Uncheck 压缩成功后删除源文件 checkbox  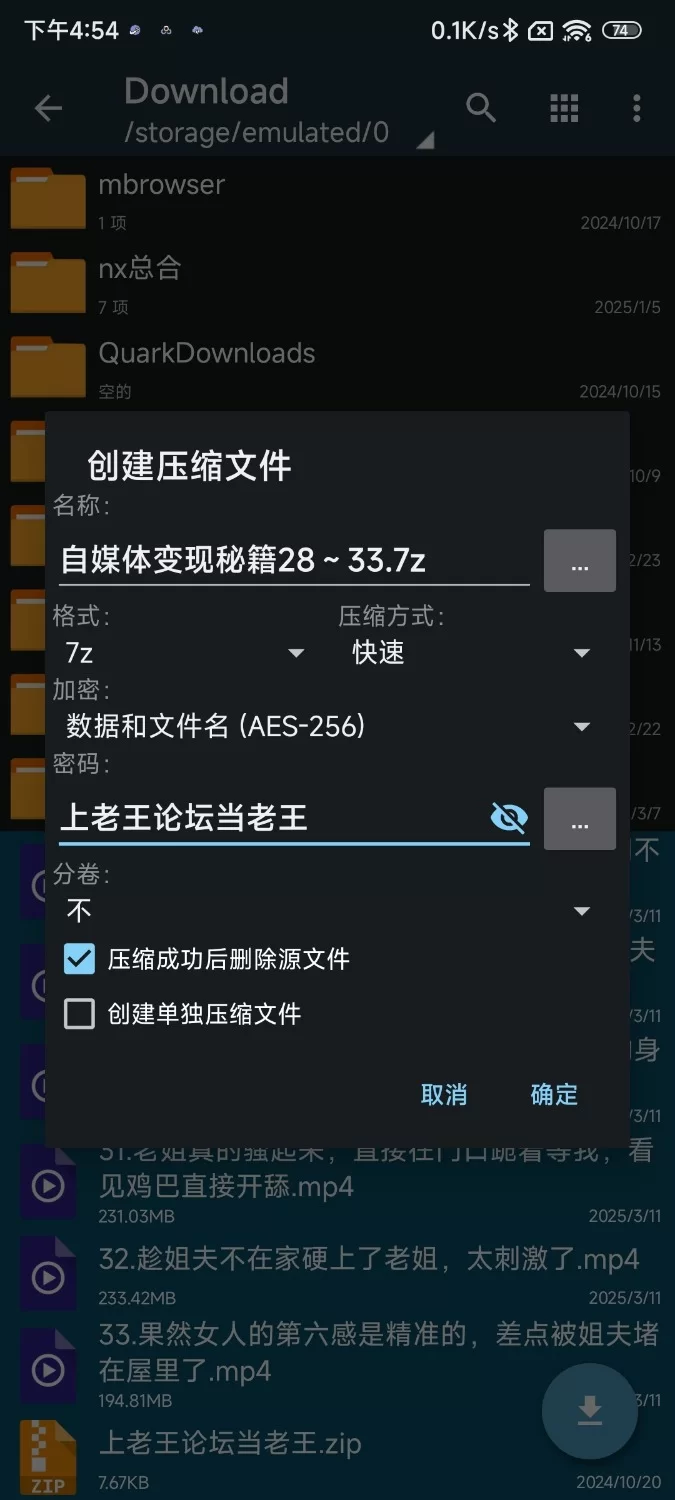(80, 959)
